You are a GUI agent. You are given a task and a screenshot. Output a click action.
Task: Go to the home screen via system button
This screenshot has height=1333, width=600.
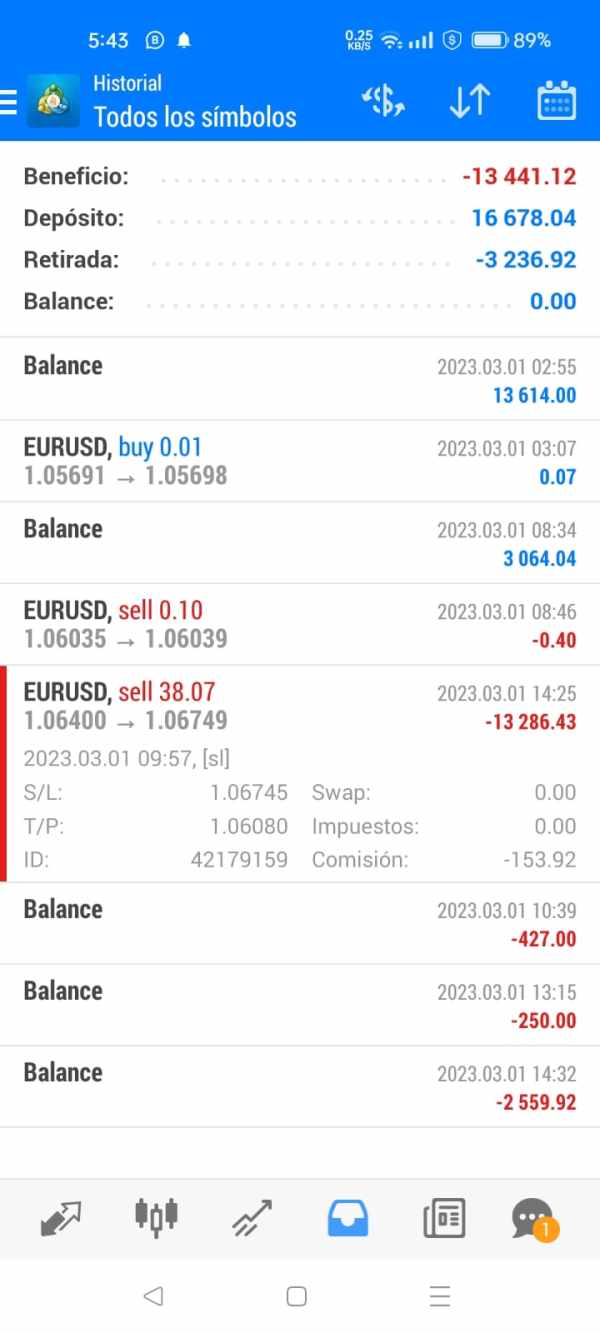(296, 1297)
